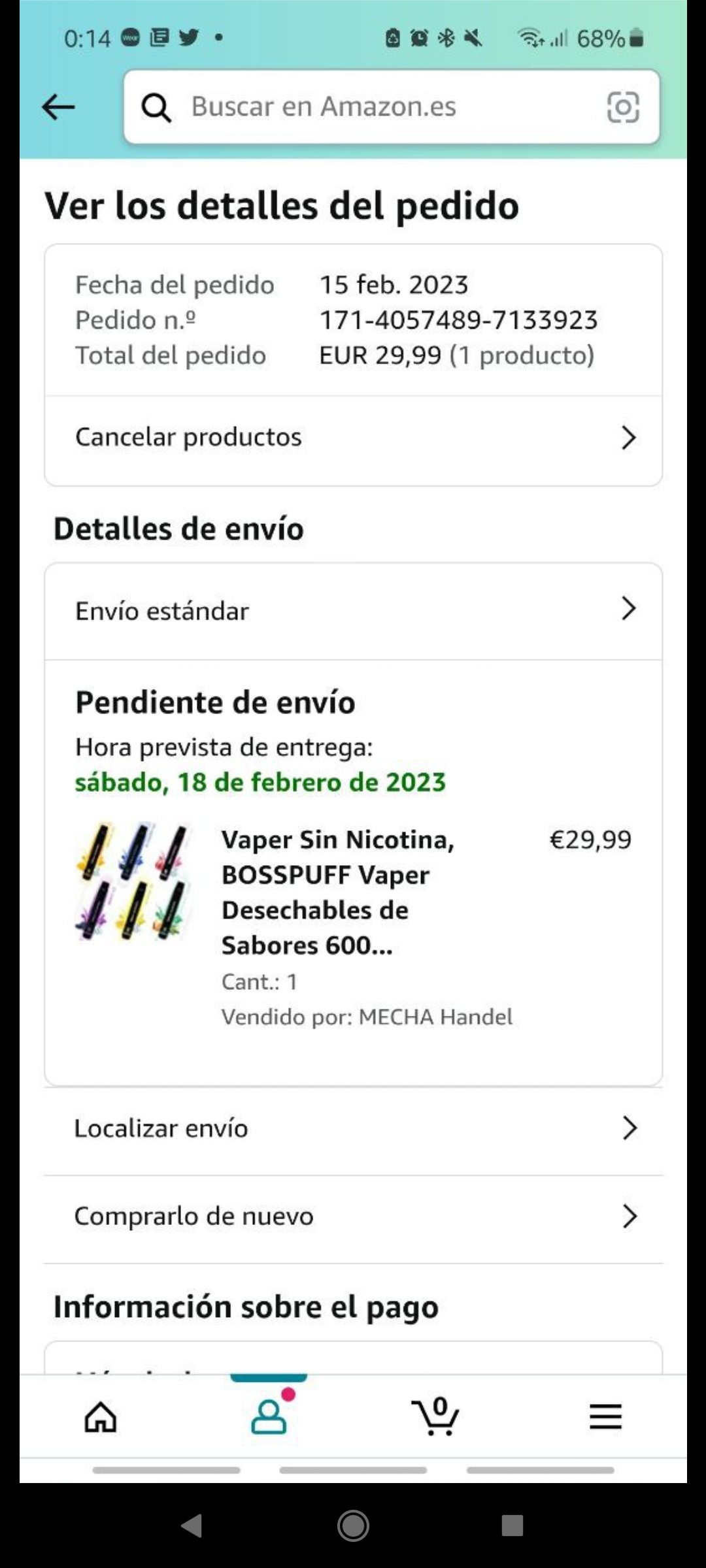Viewport: 706px width, 1568px height.
Task: Tap the system home button
Action: [353, 1526]
